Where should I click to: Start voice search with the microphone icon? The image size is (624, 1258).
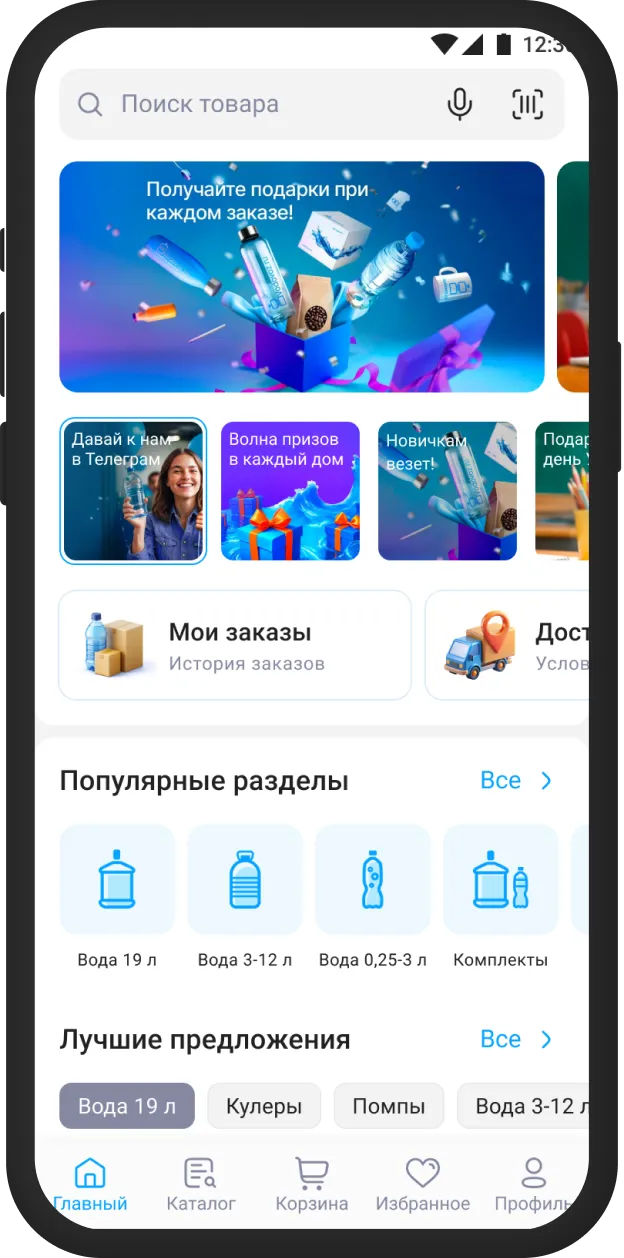[459, 104]
